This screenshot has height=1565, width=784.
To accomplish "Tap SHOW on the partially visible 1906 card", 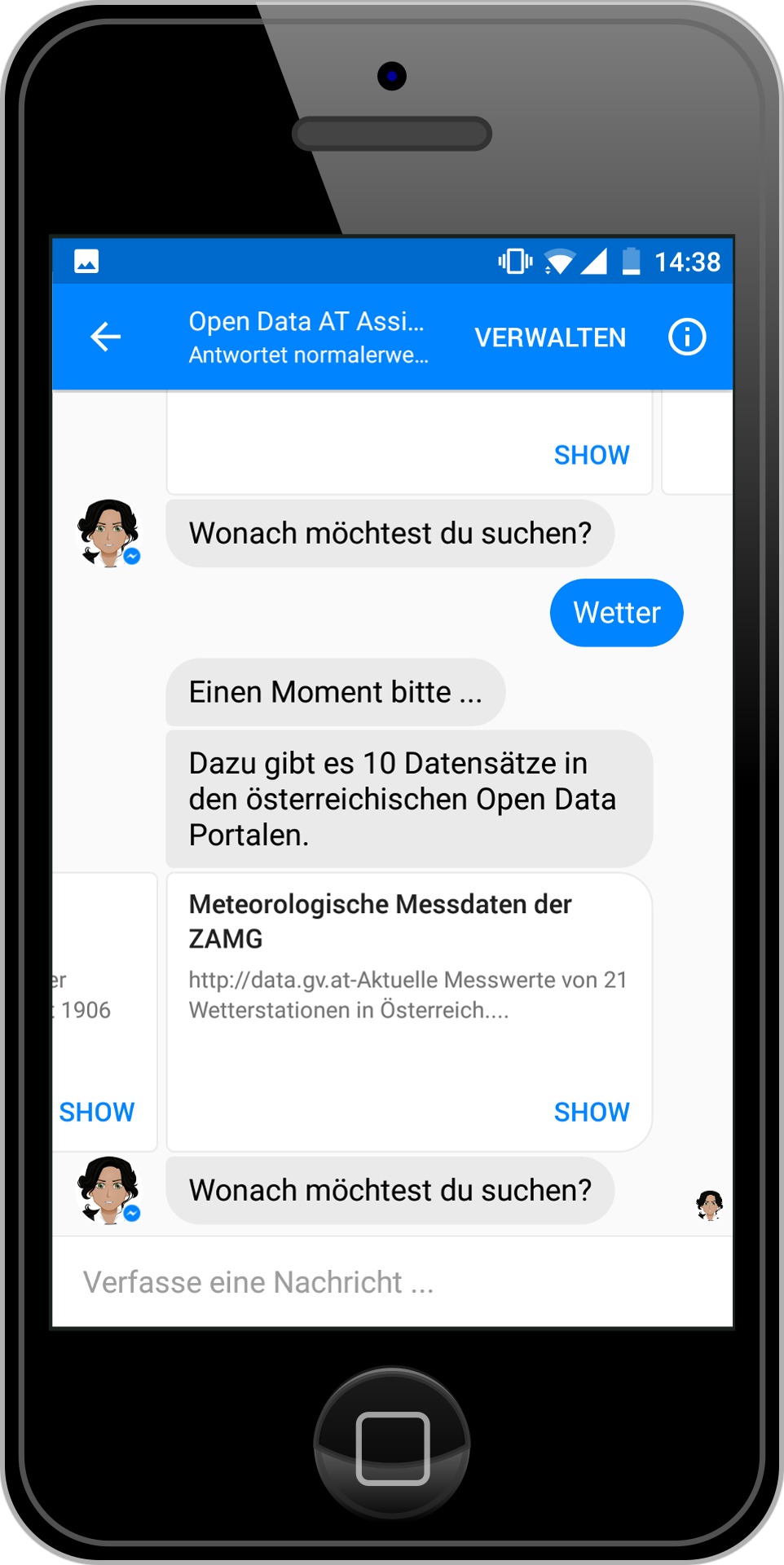I will 97,1112.
